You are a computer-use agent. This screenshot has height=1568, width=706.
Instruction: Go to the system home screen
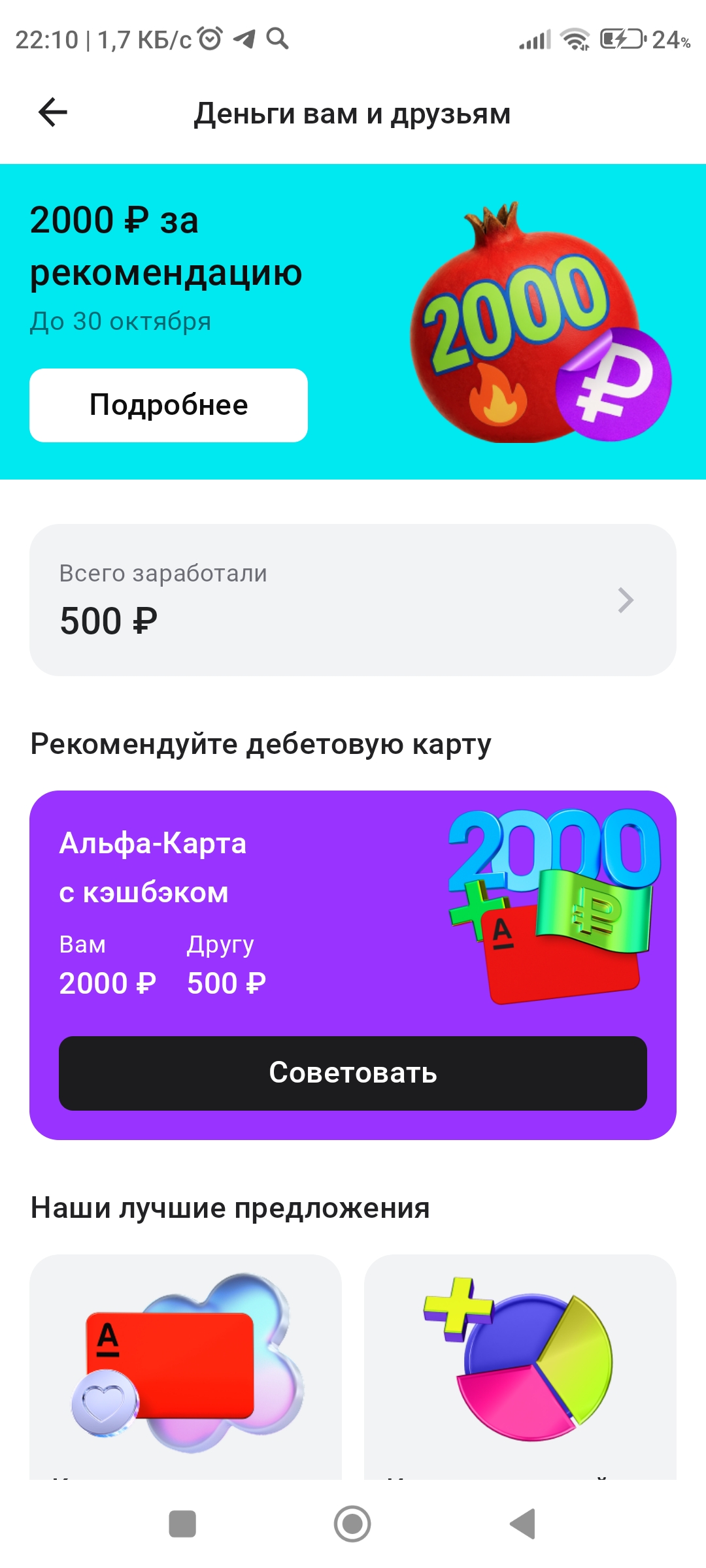(x=352, y=1524)
